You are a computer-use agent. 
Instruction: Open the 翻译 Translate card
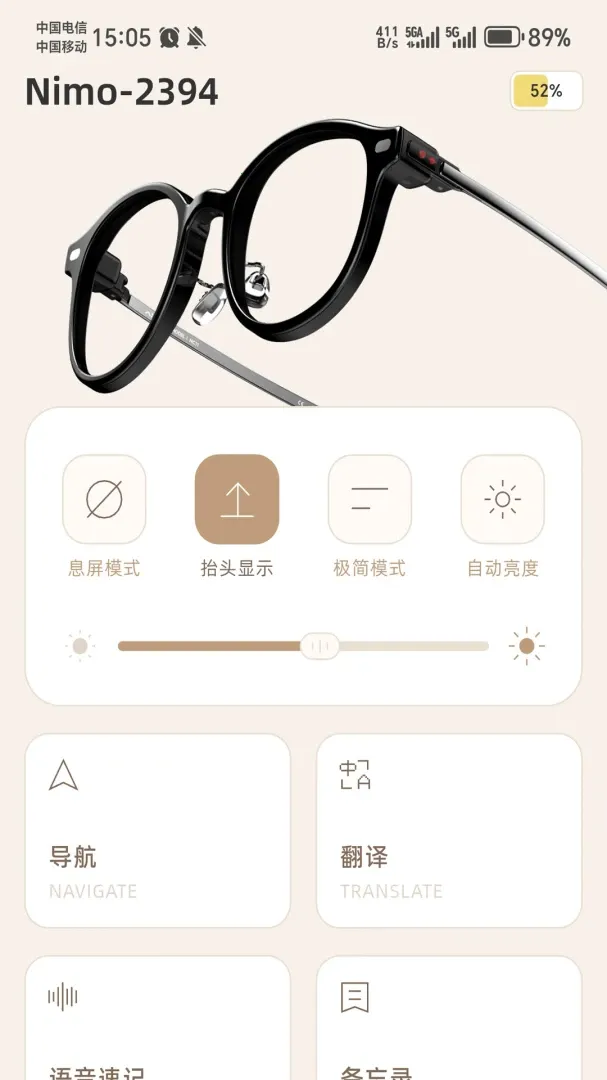pyautogui.click(x=449, y=831)
